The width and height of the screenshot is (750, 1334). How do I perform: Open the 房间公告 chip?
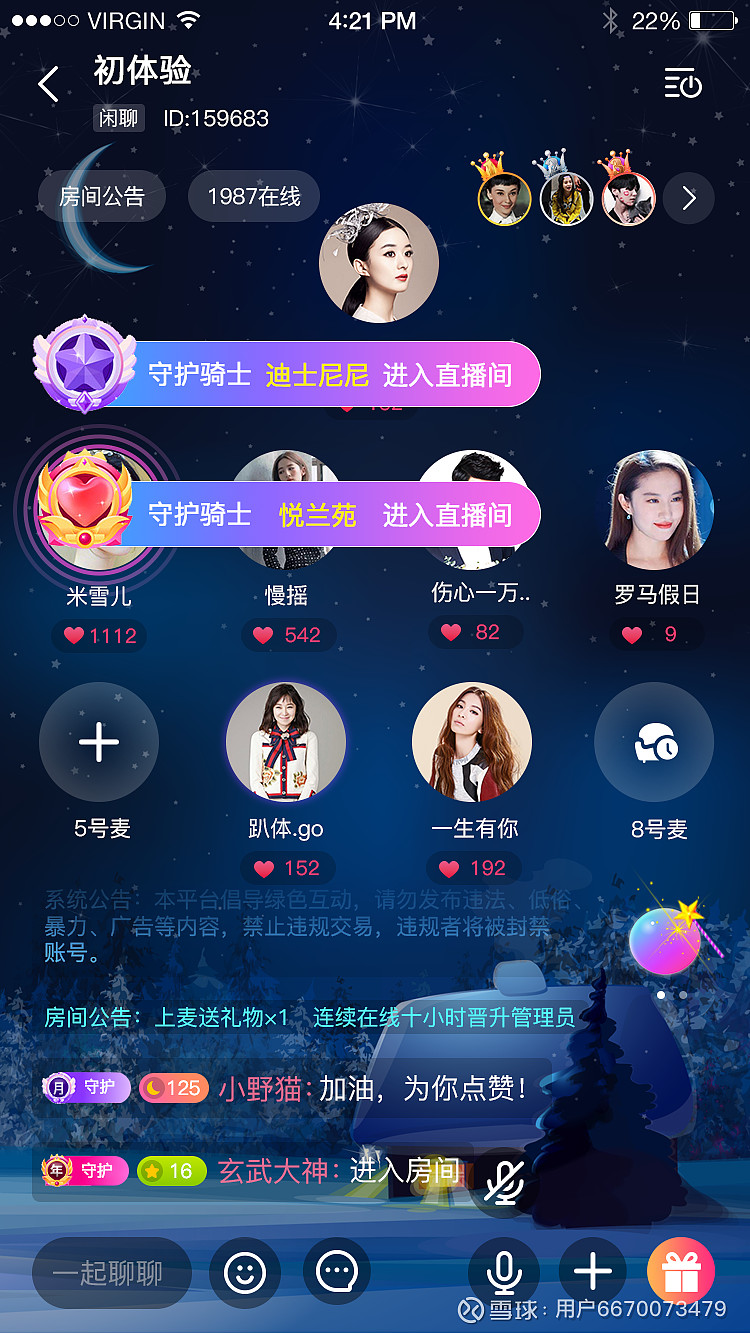click(x=102, y=197)
